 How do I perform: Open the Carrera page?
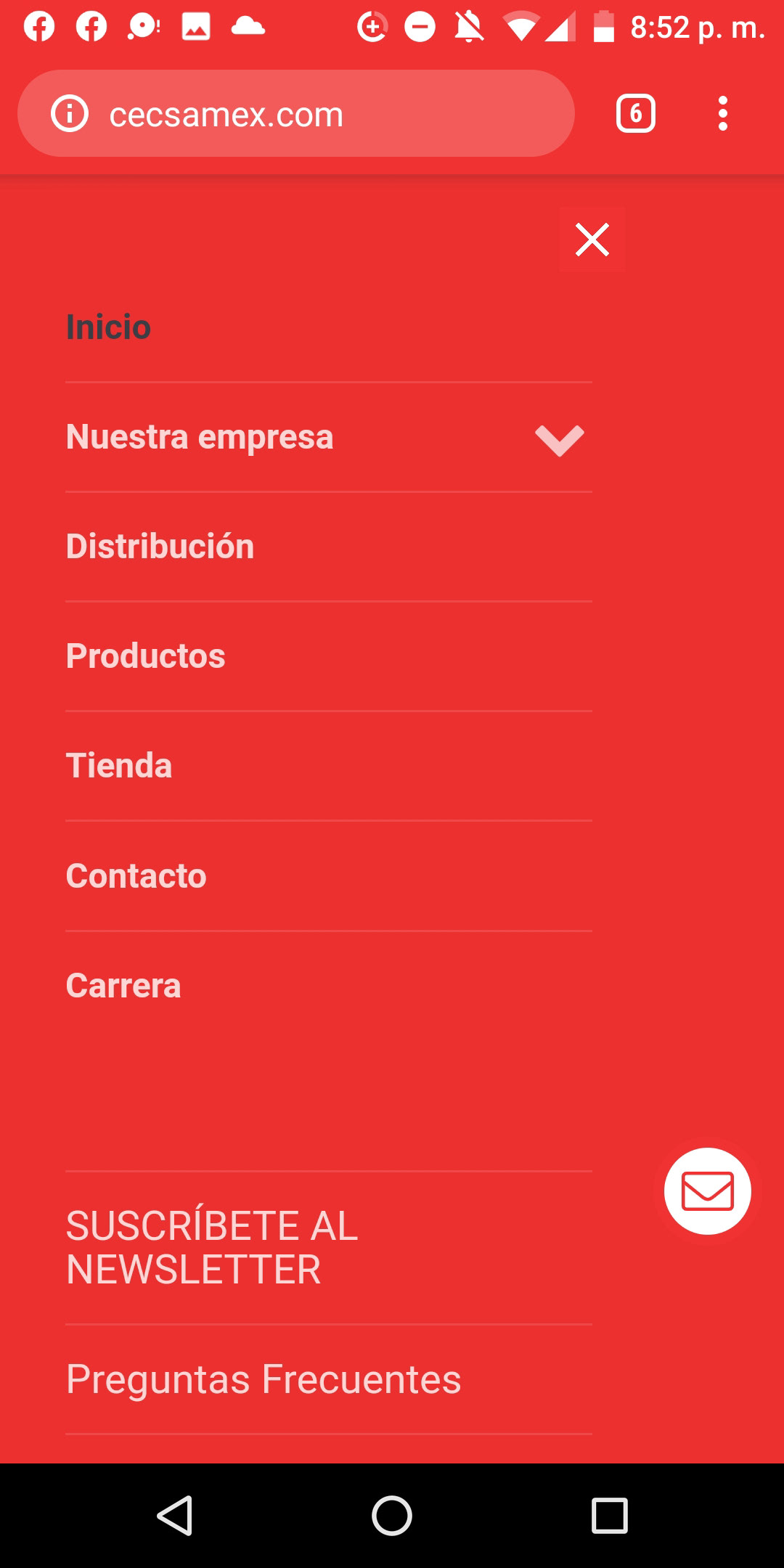point(123,985)
